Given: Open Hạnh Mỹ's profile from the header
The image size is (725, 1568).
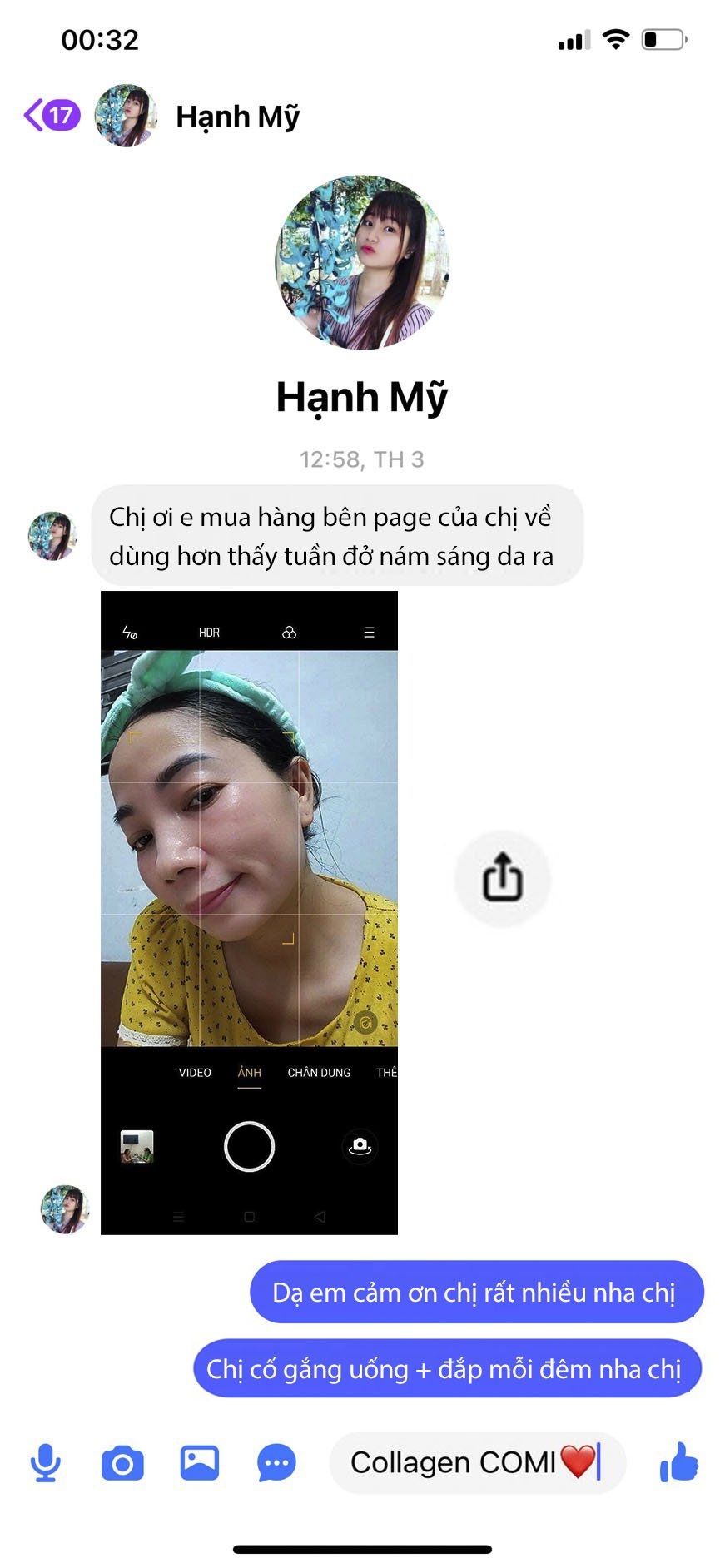Looking at the screenshot, I should coord(237,117).
